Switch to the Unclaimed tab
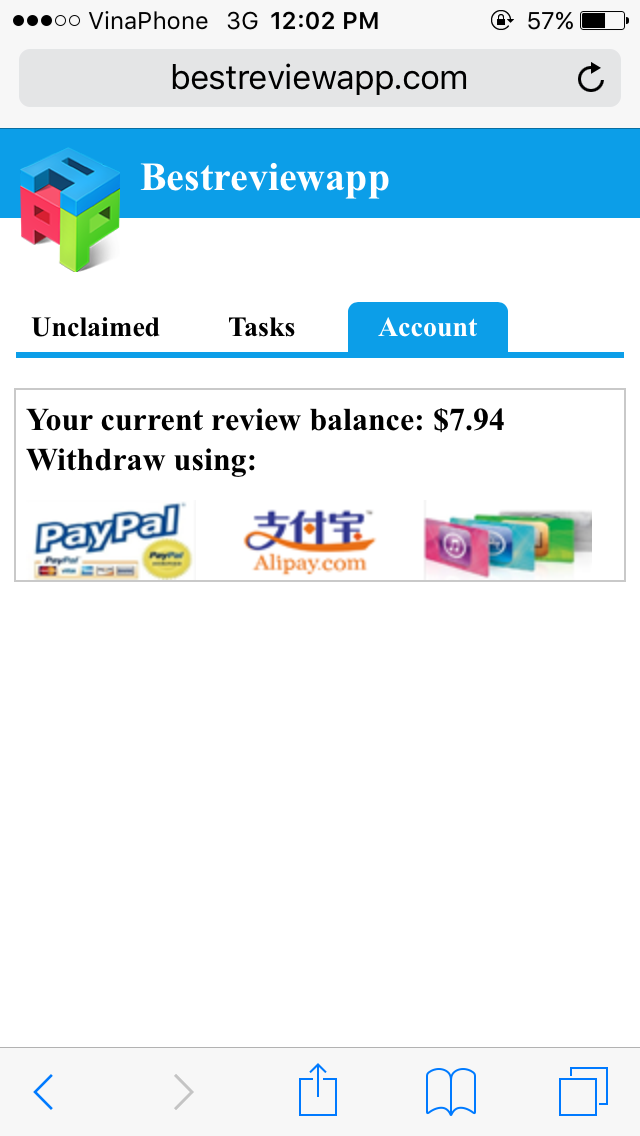640x1136 pixels. tap(96, 328)
